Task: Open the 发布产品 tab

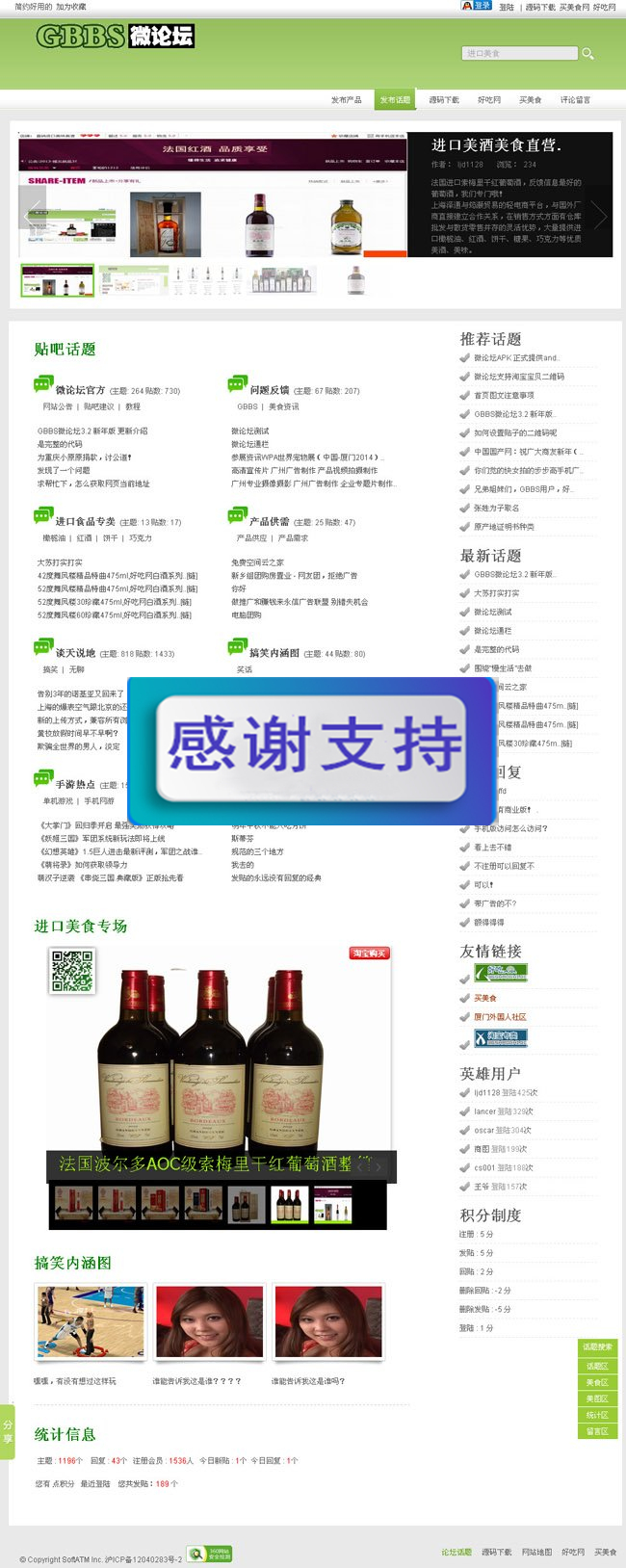Action: pos(346,100)
